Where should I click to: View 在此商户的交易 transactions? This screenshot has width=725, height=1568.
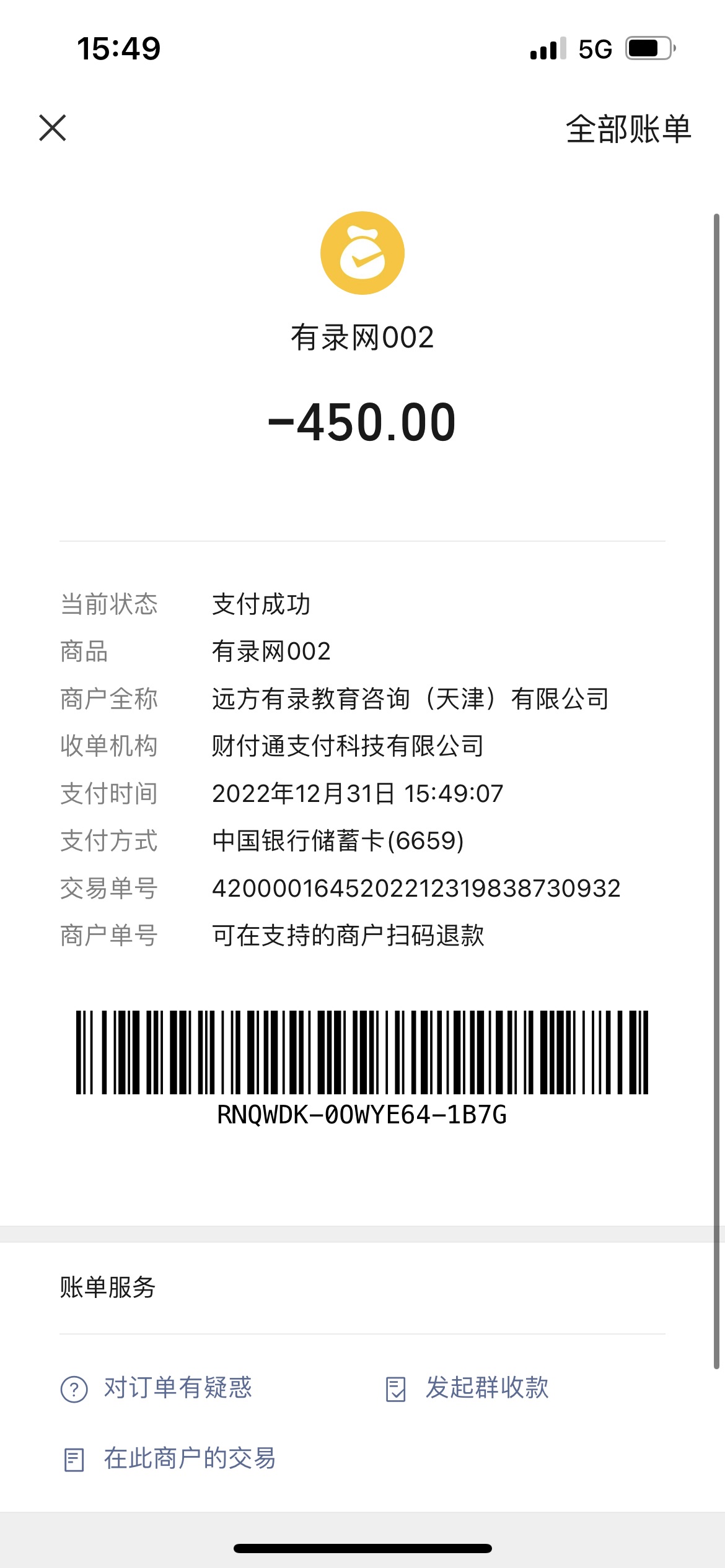click(170, 1458)
